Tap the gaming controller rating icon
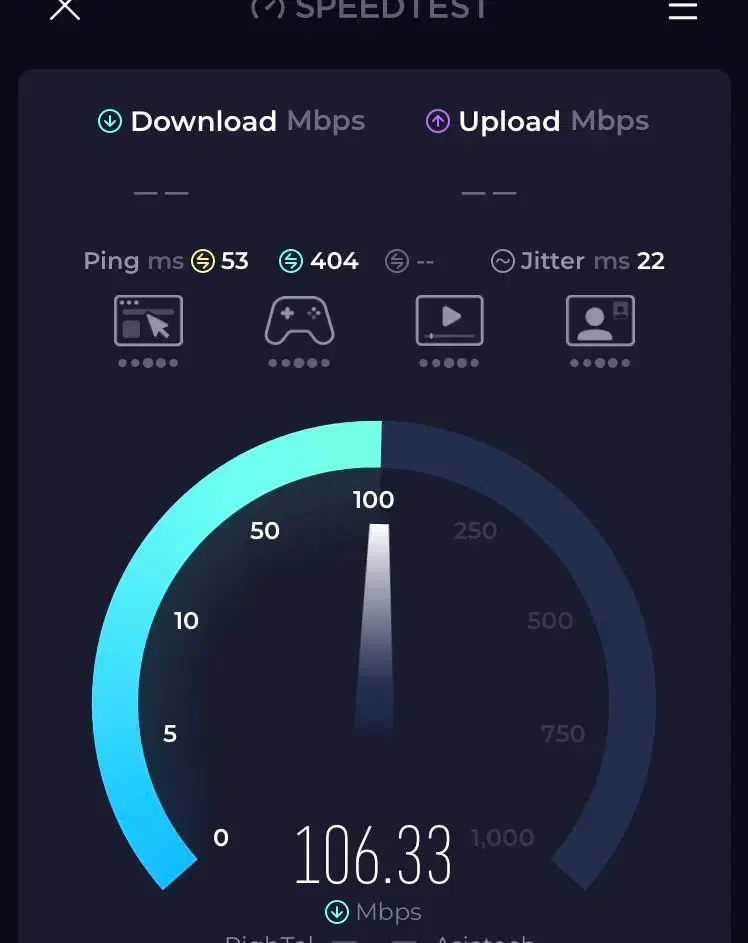Viewport: 748px width, 943px height. click(x=299, y=321)
